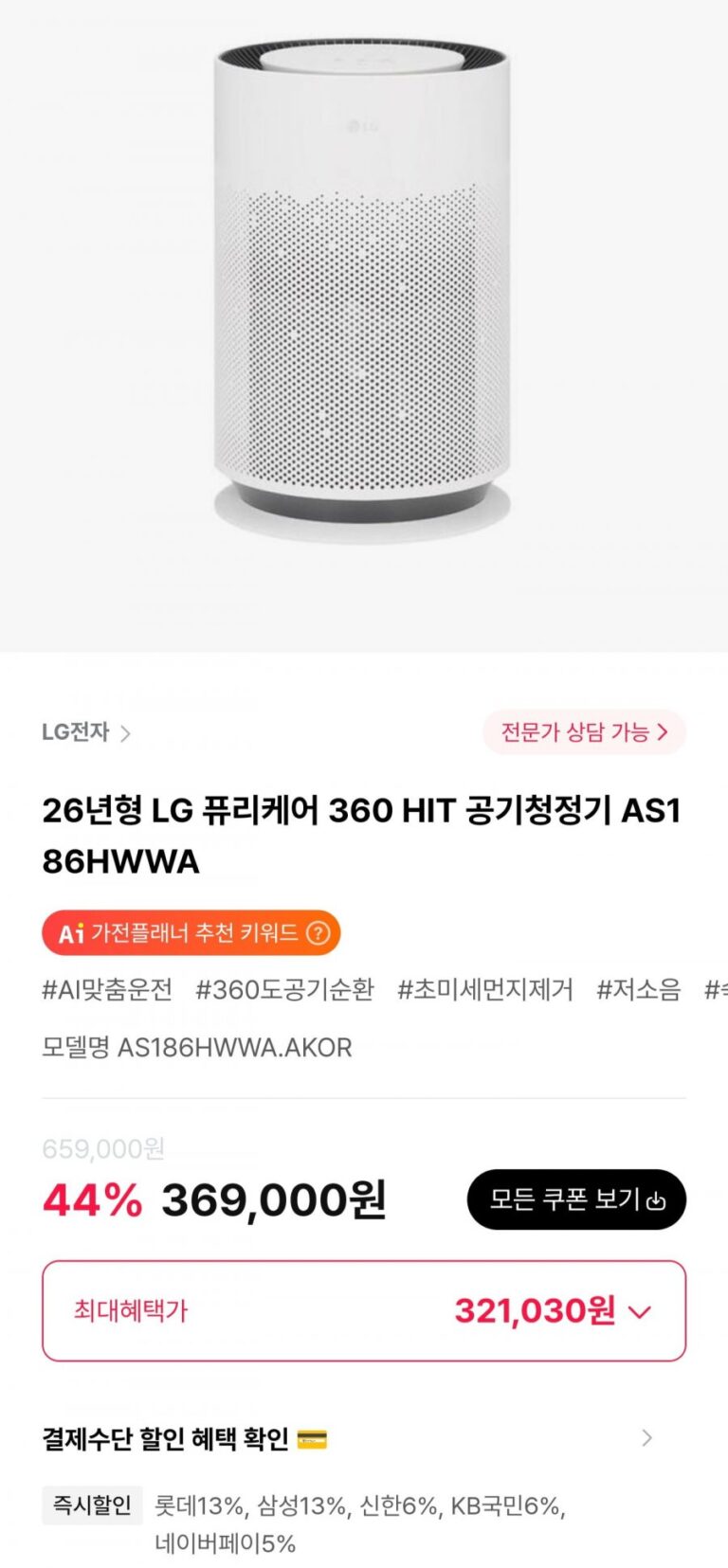Open the LG전자 brand page
The height and width of the screenshot is (1568, 728).
click(85, 732)
